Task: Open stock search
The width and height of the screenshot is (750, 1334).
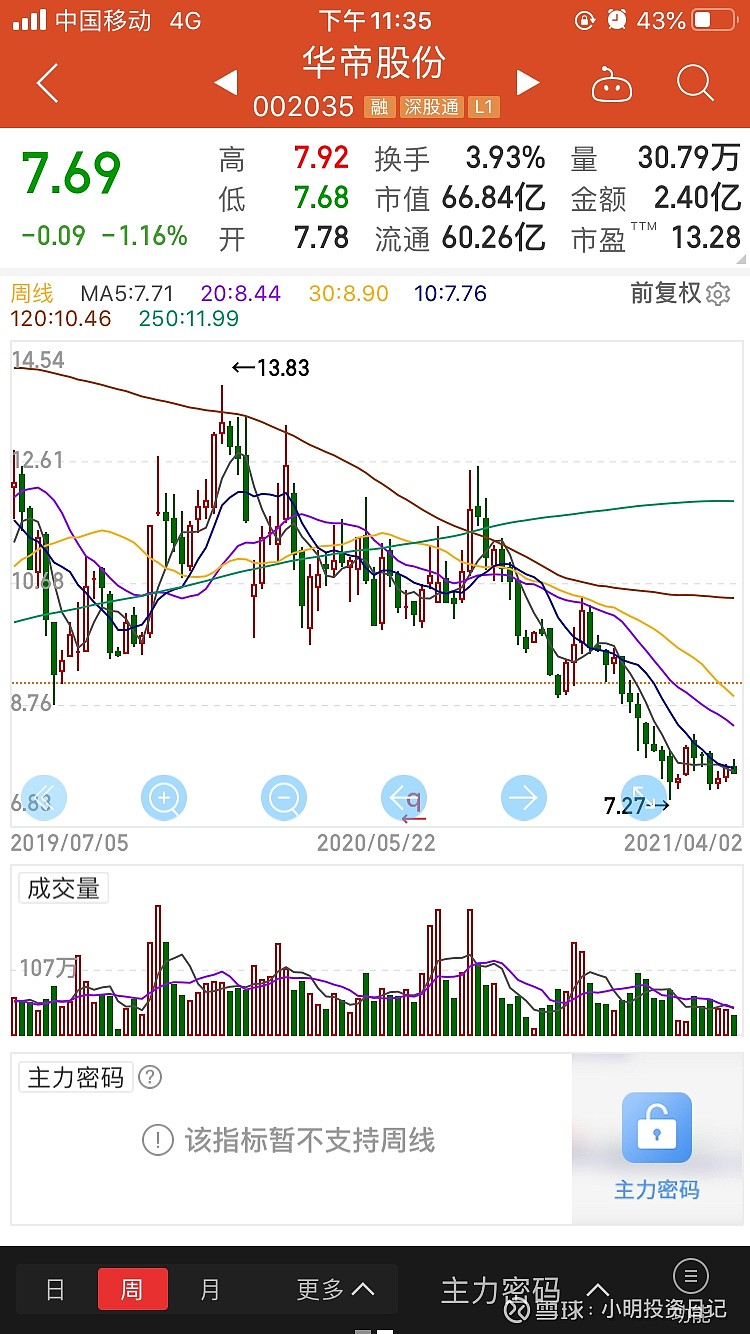Action: pyautogui.click(x=695, y=83)
